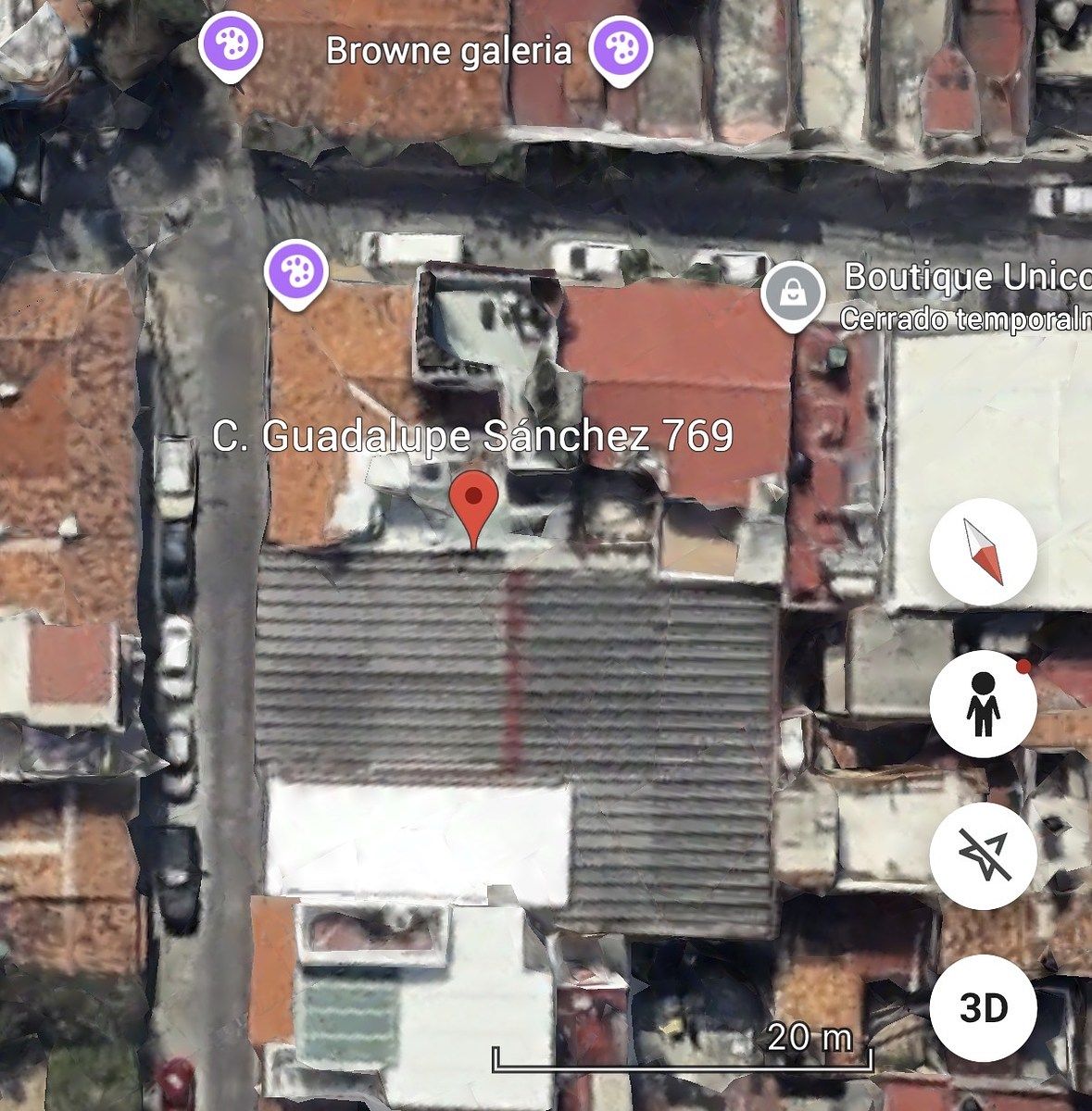Select the C. Guadalupe Sánchez 769 address label

tap(472, 437)
